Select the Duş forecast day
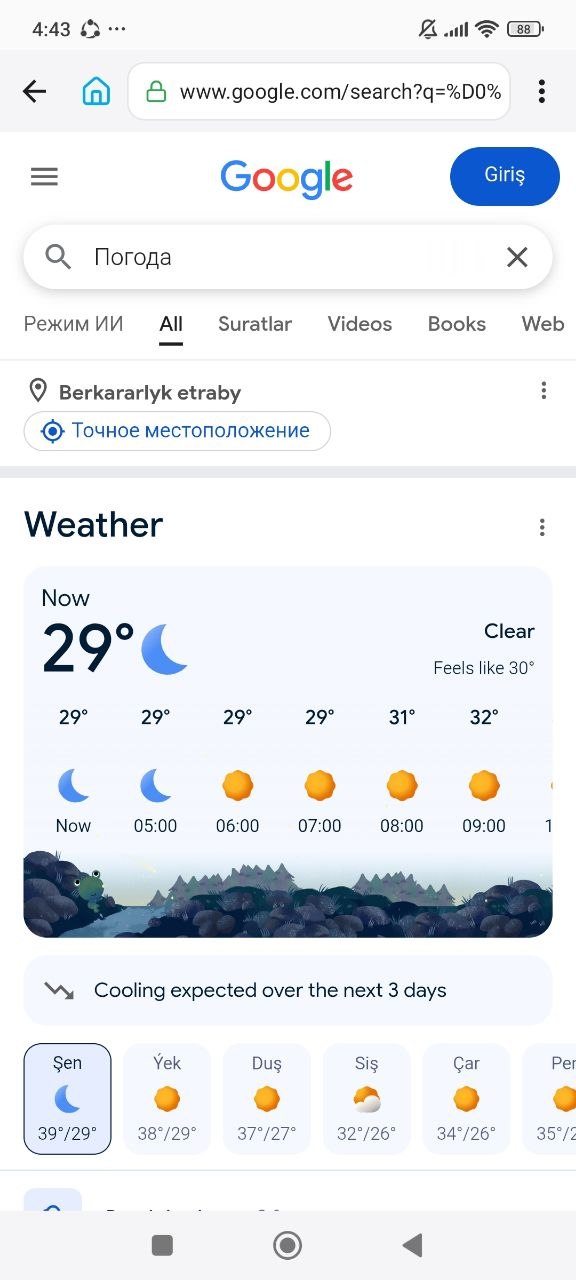 coord(267,1099)
